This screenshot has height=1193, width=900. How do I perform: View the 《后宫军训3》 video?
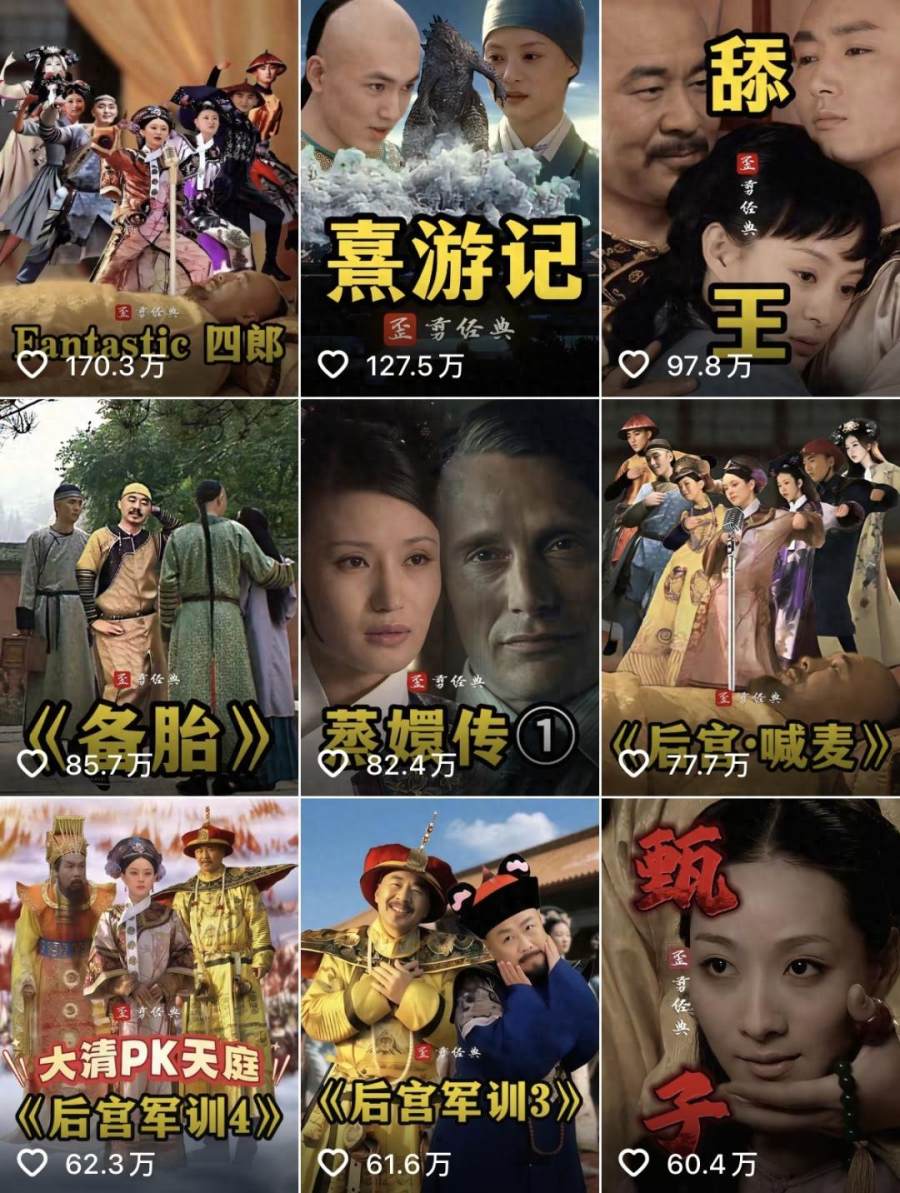(x=449, y=995)
